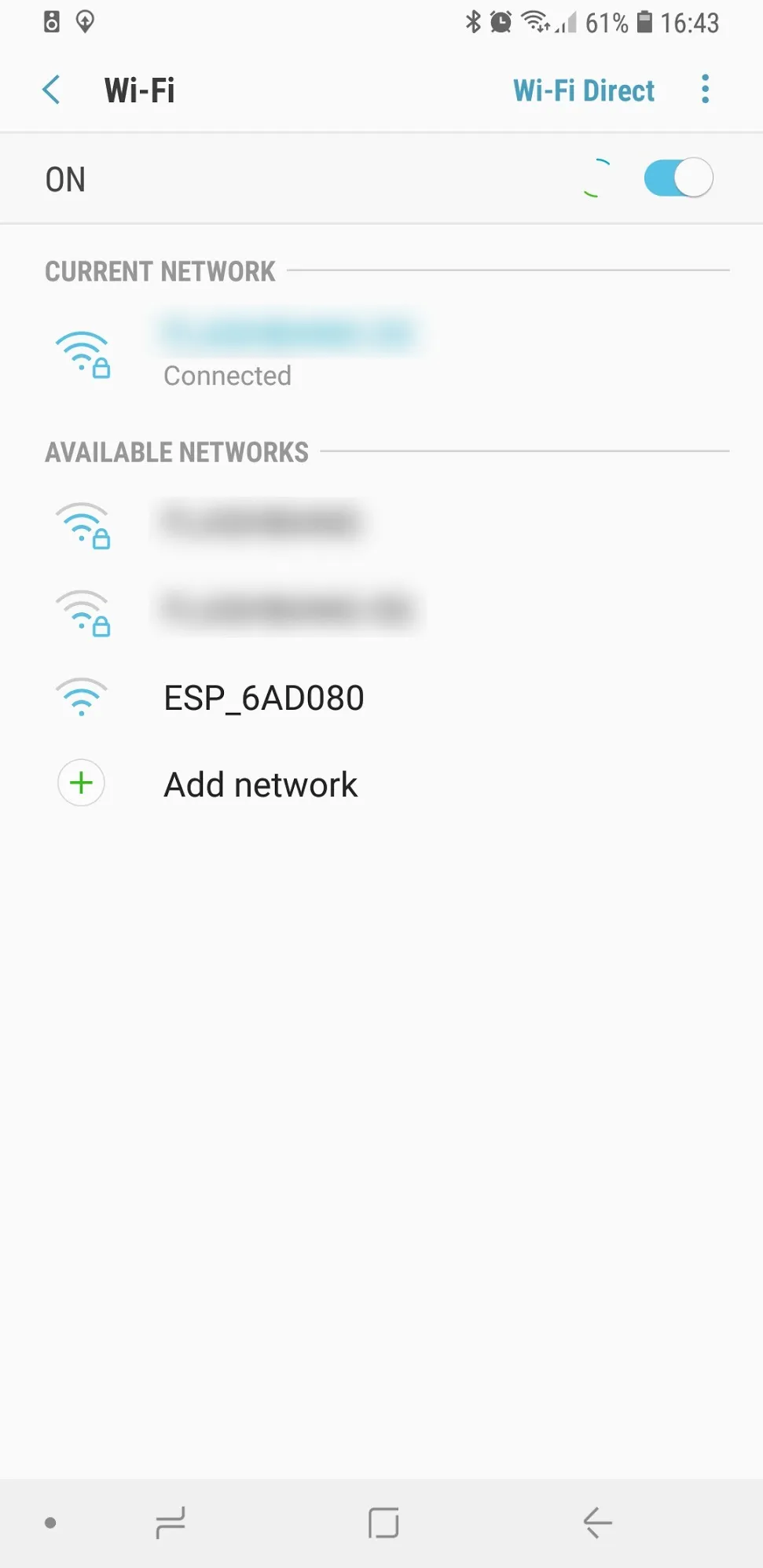The image size is (763, 1568).
Task: Tap the back chevron next to Wi-Fi title
Action: coord(50,90)
